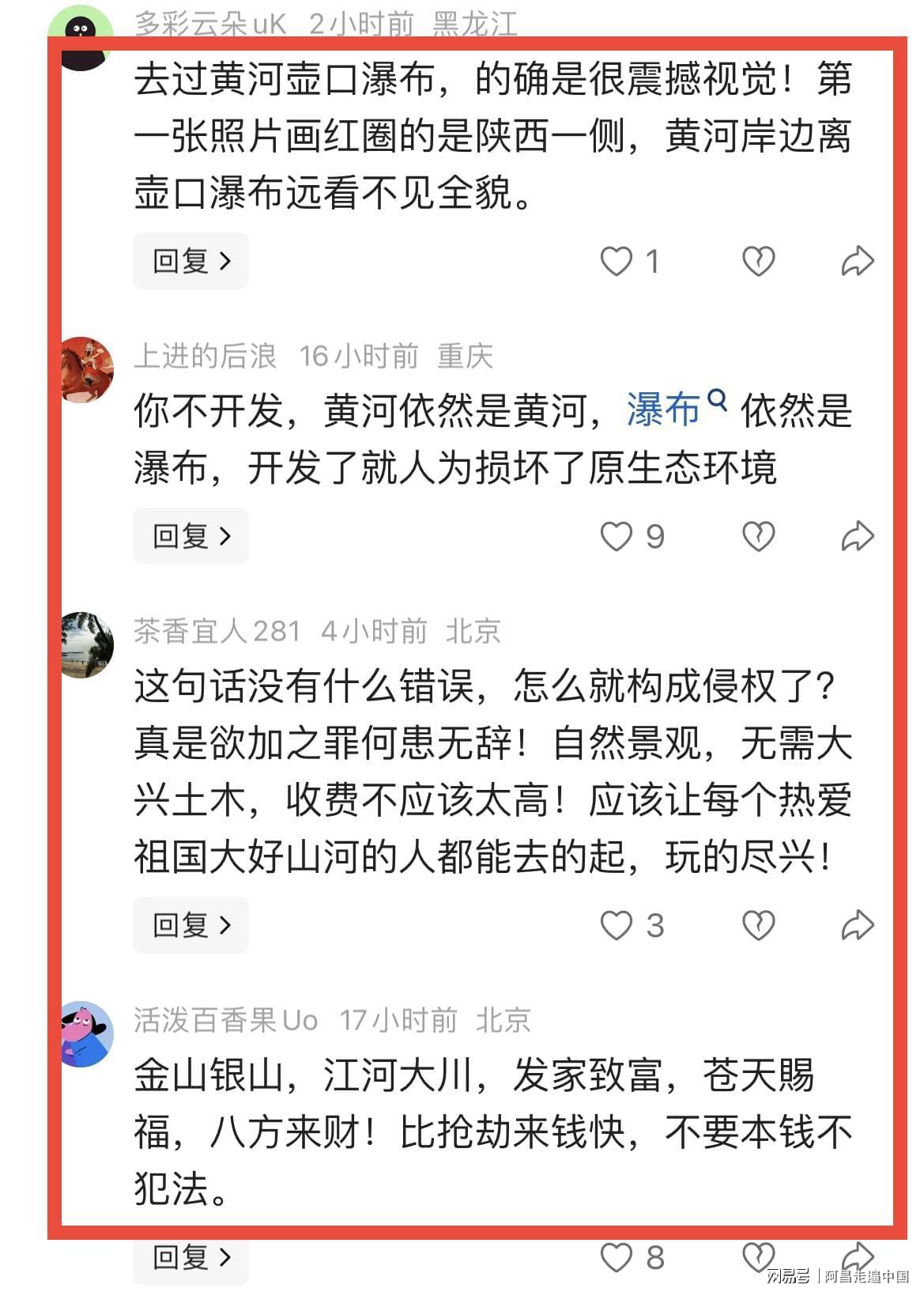Reply to 上进的后浪's comment
924x1292 pixels.
pyautogui.click(x=190, y=536)
